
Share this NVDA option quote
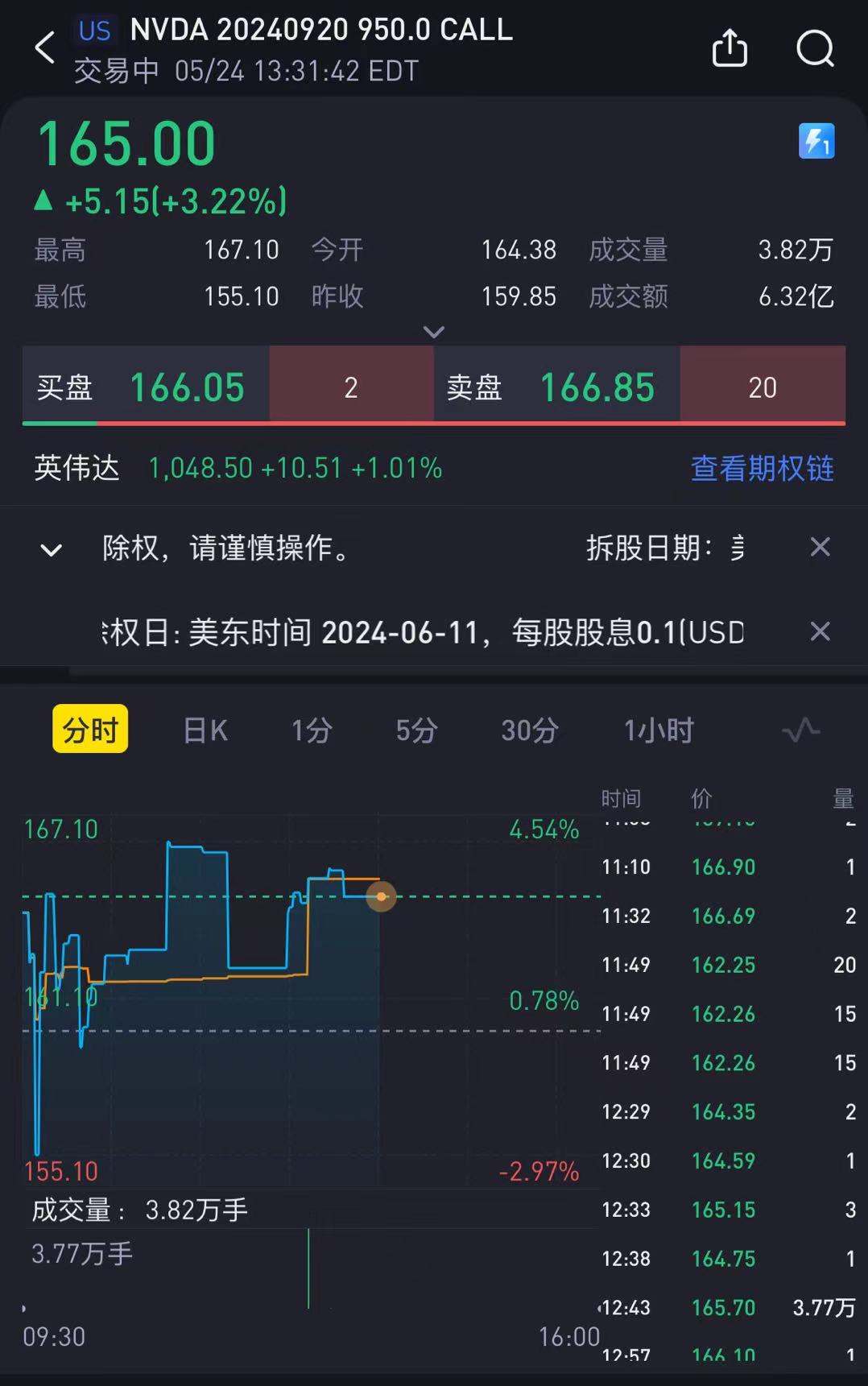click(x=730, y=48)
